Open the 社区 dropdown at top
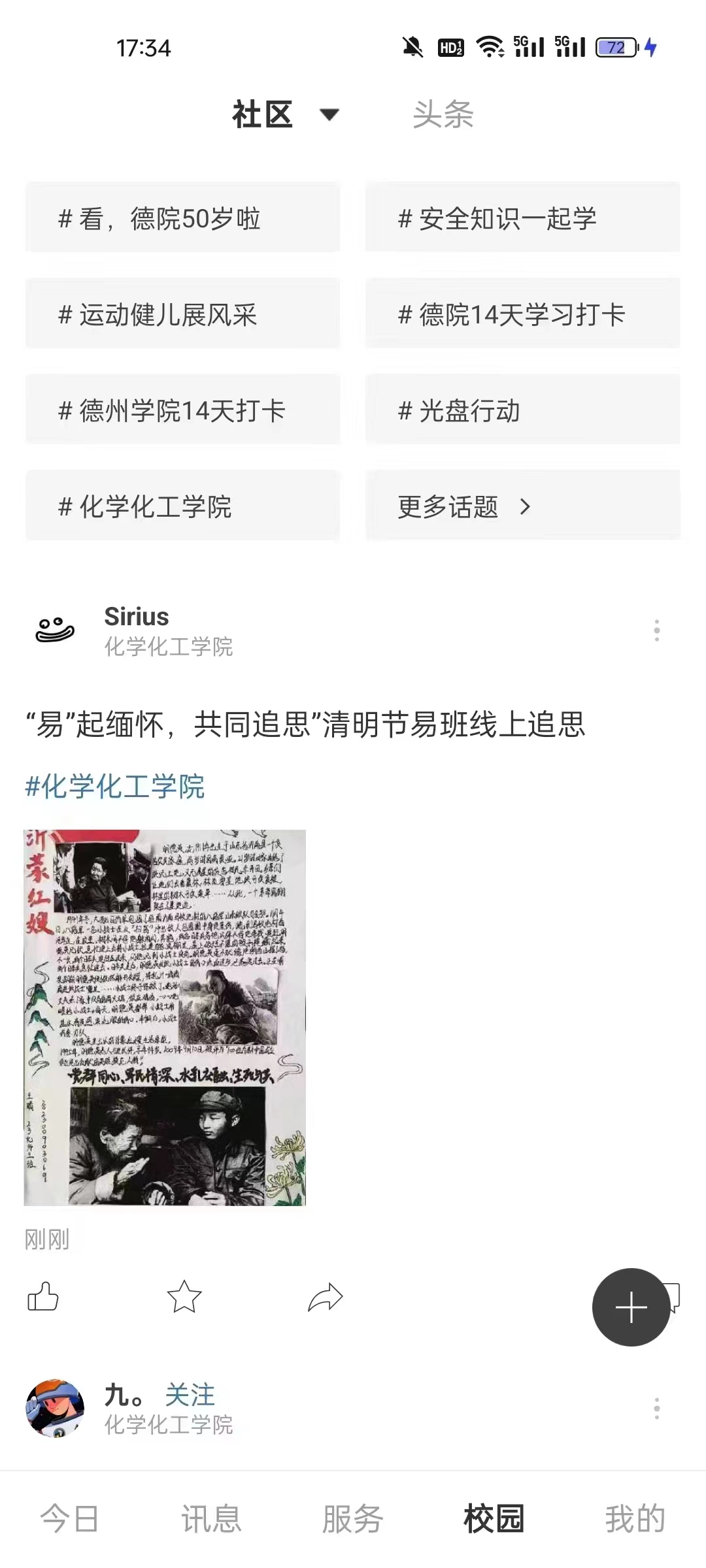The height and width of the screenshot is (1568, 706). coord(285,115)
